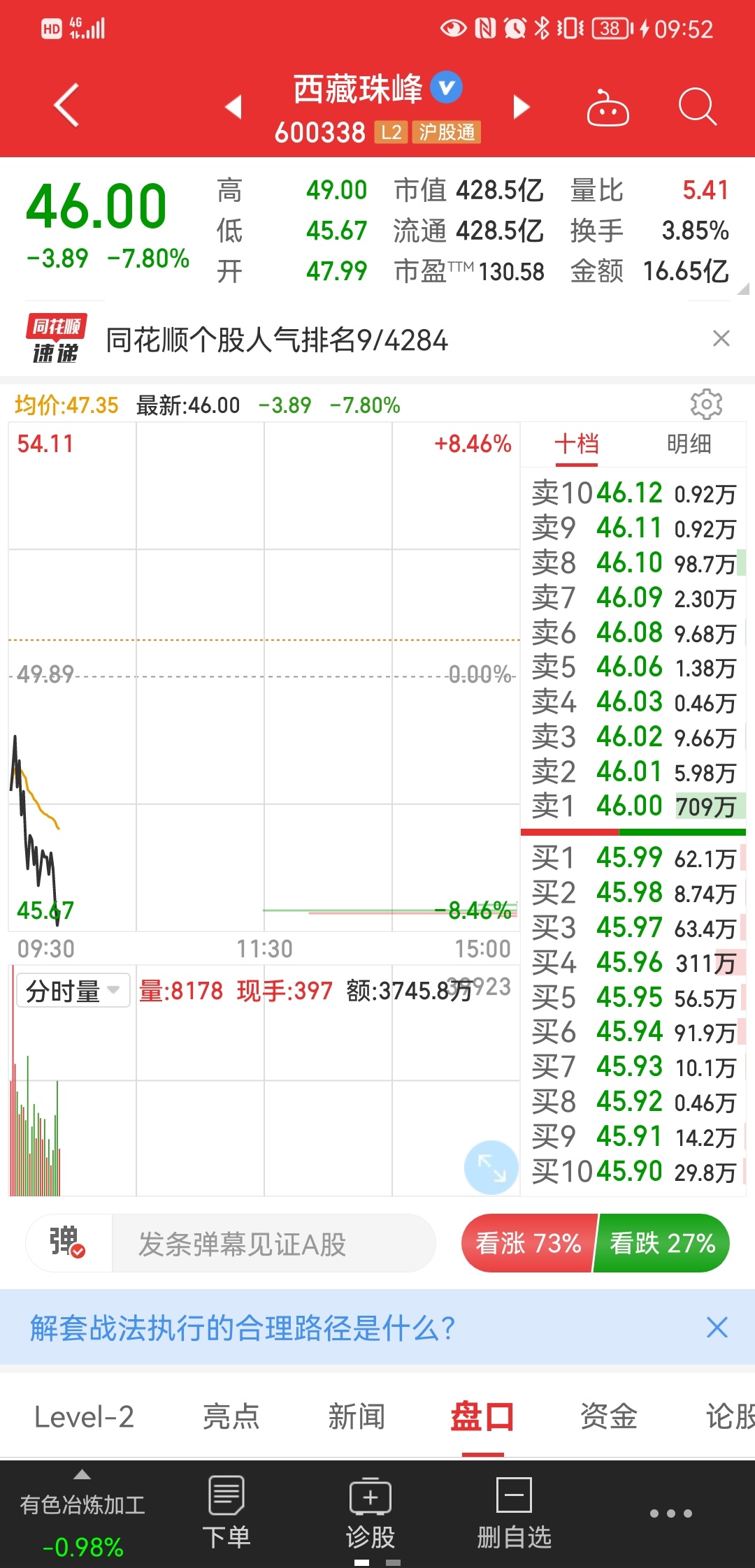Tap the 发条弹幕见证A股 input field
755x1568 pixels.
coord(273,1244)
